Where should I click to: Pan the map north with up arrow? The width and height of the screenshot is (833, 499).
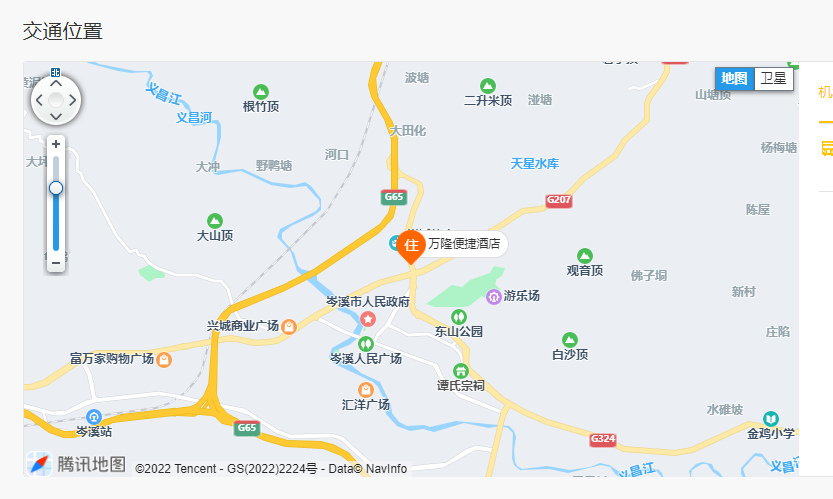pos(56,84)
